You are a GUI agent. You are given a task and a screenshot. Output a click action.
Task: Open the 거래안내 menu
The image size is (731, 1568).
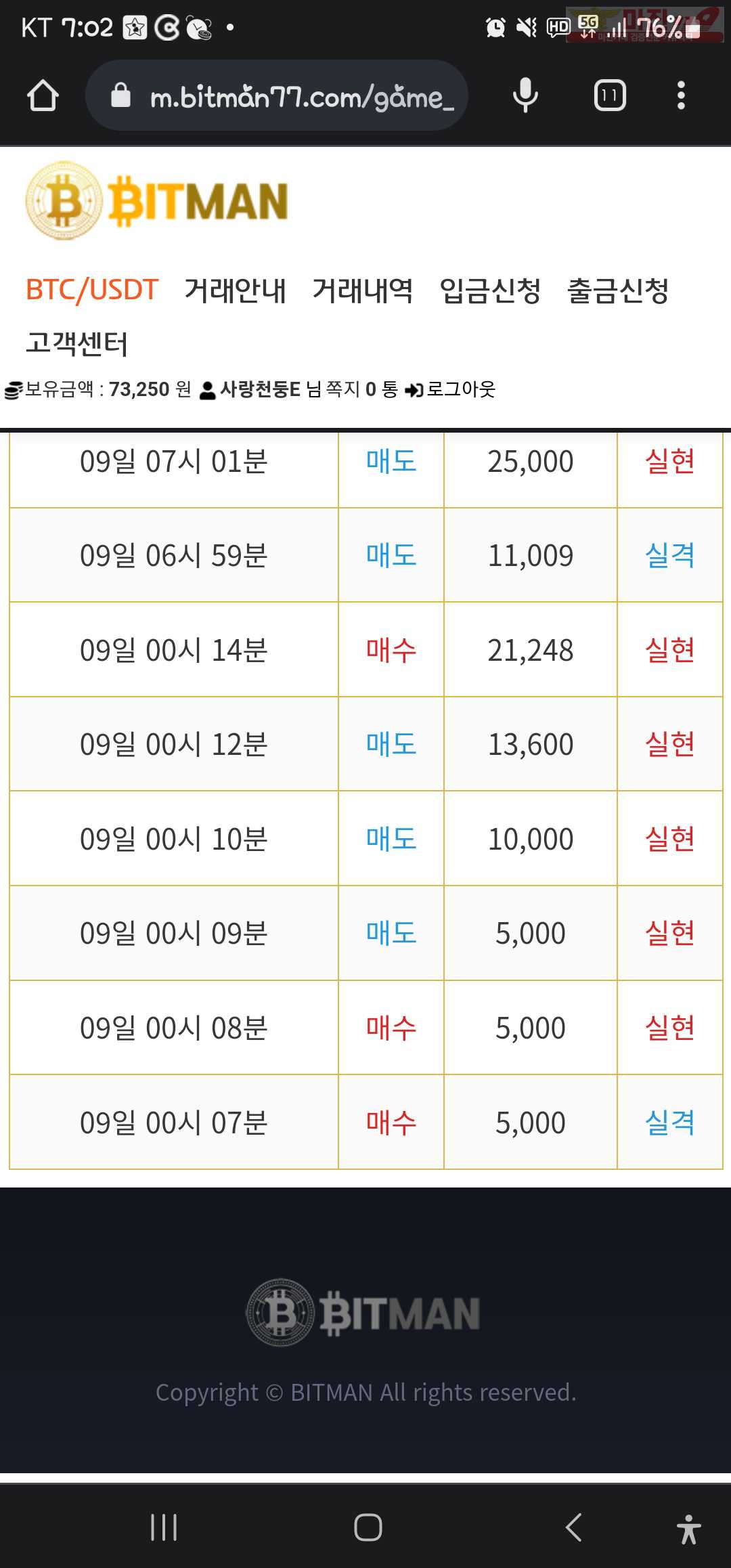coord(236,290)
